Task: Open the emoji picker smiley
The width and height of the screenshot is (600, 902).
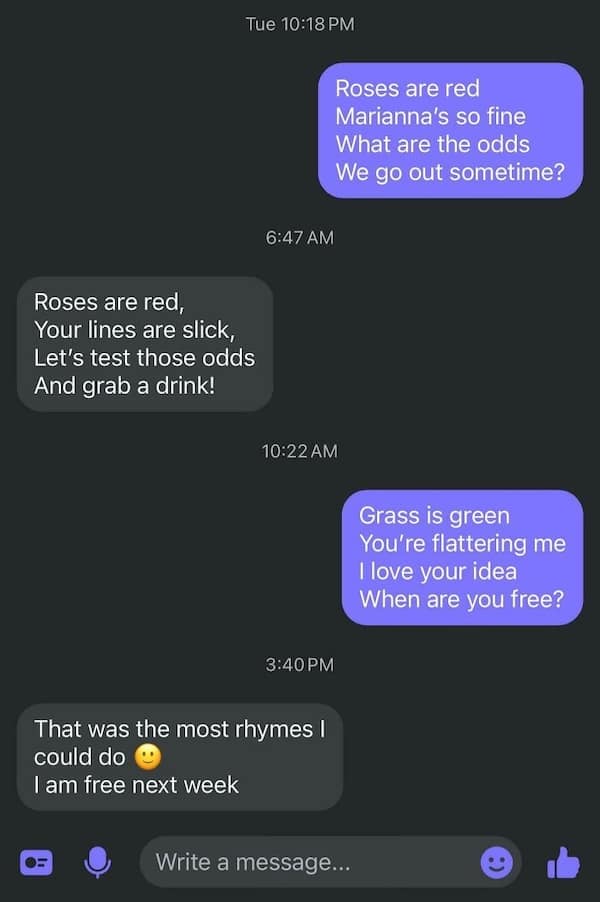Action: click(x=496, y=861)
